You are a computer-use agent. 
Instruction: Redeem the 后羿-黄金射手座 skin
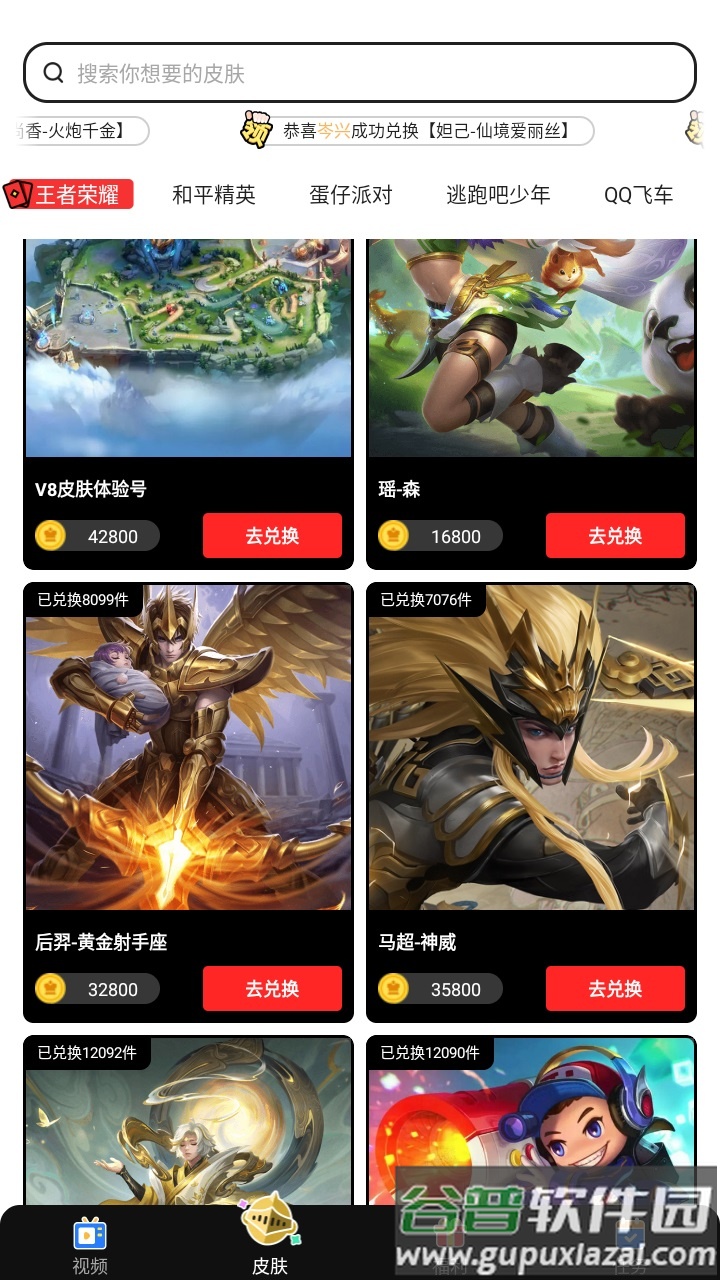tap(272, 989)
